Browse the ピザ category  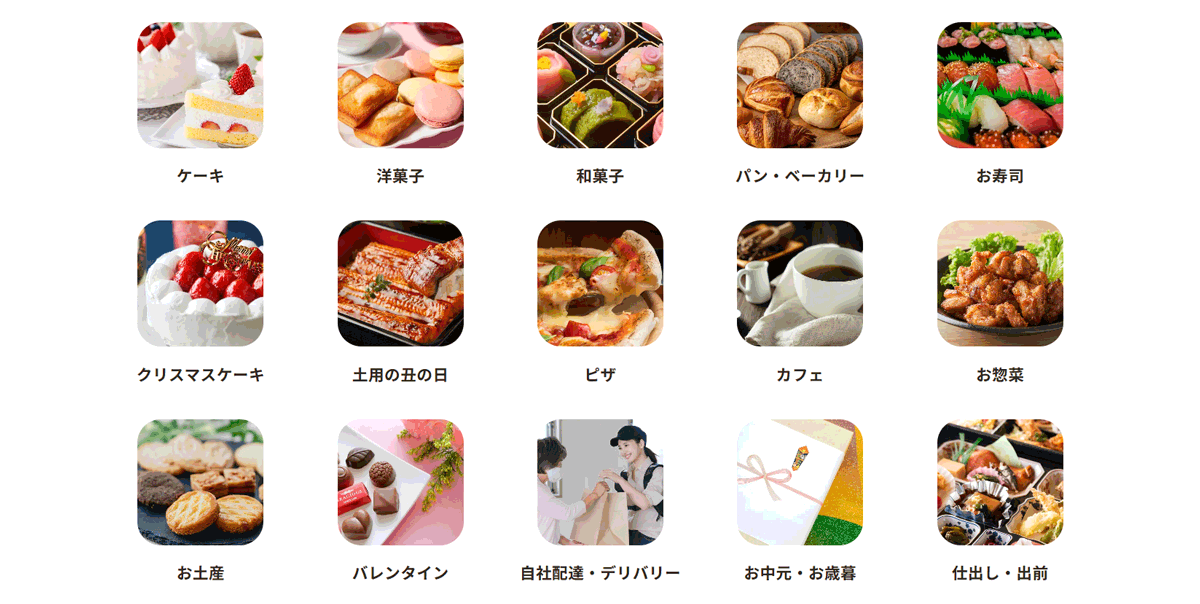coord(600,284)
